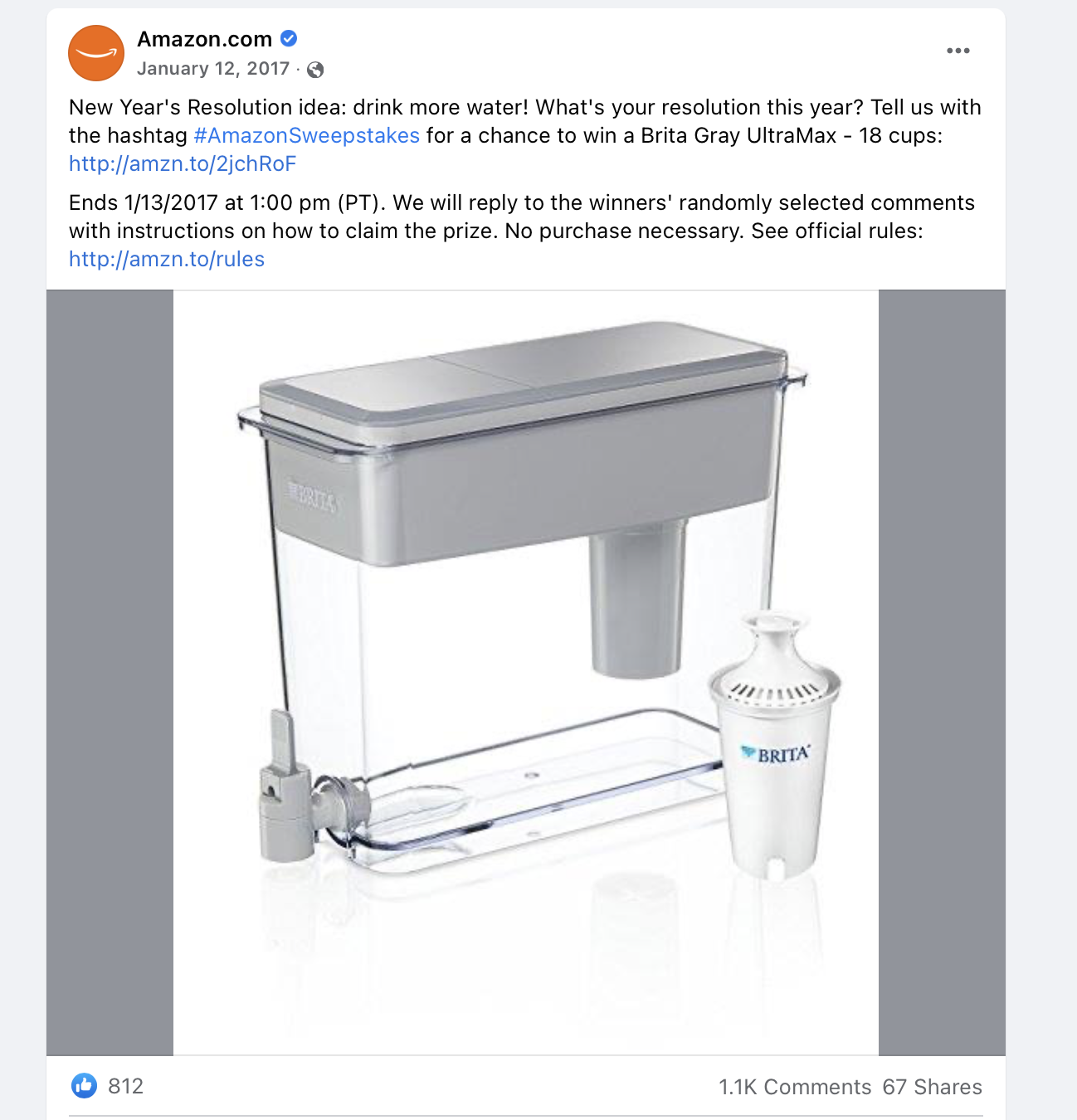The height and width of the screenshot is (1120, 1077).
Task: Open the post's three-dot options menu
Action: [958, 51]
